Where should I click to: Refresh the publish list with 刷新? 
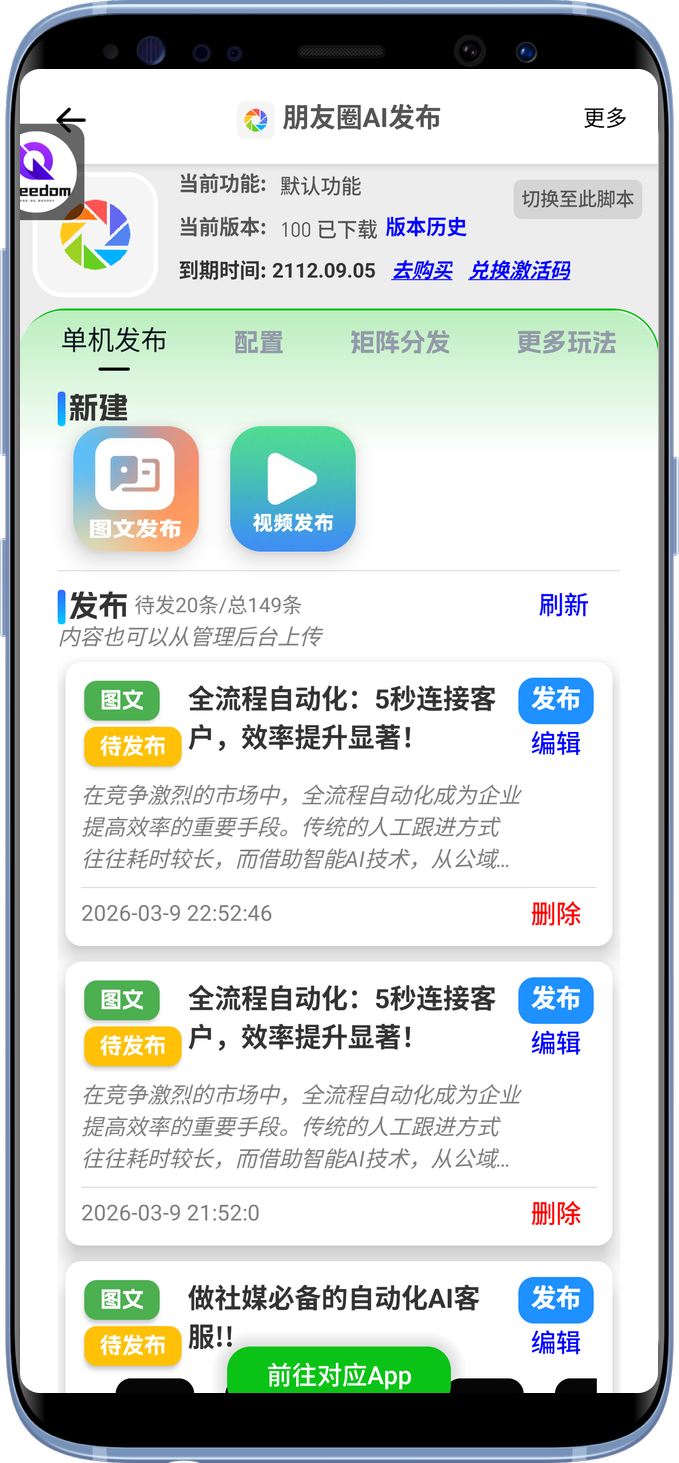563,605
